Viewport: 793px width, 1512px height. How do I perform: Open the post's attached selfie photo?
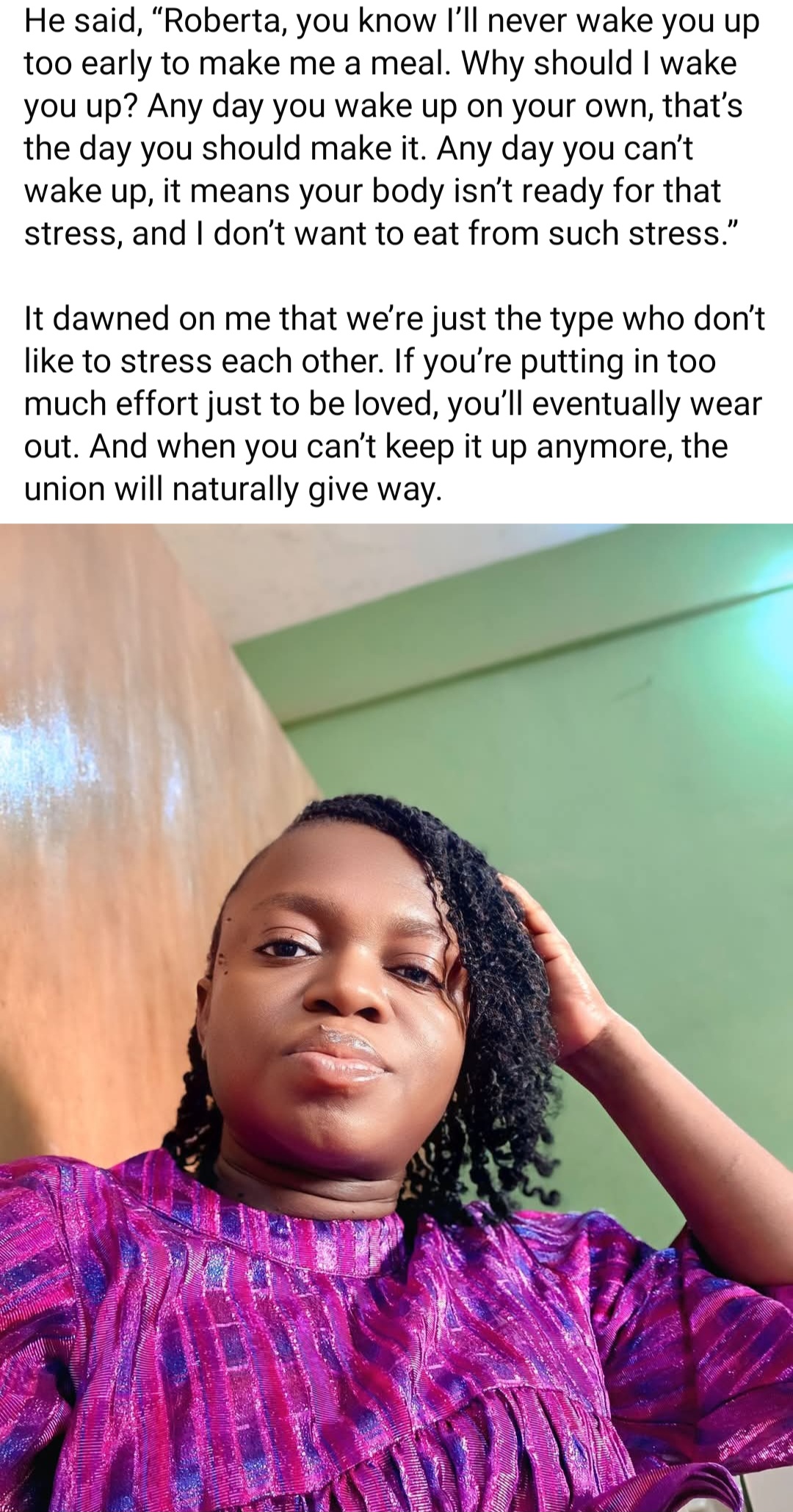tap(396, 1017)
